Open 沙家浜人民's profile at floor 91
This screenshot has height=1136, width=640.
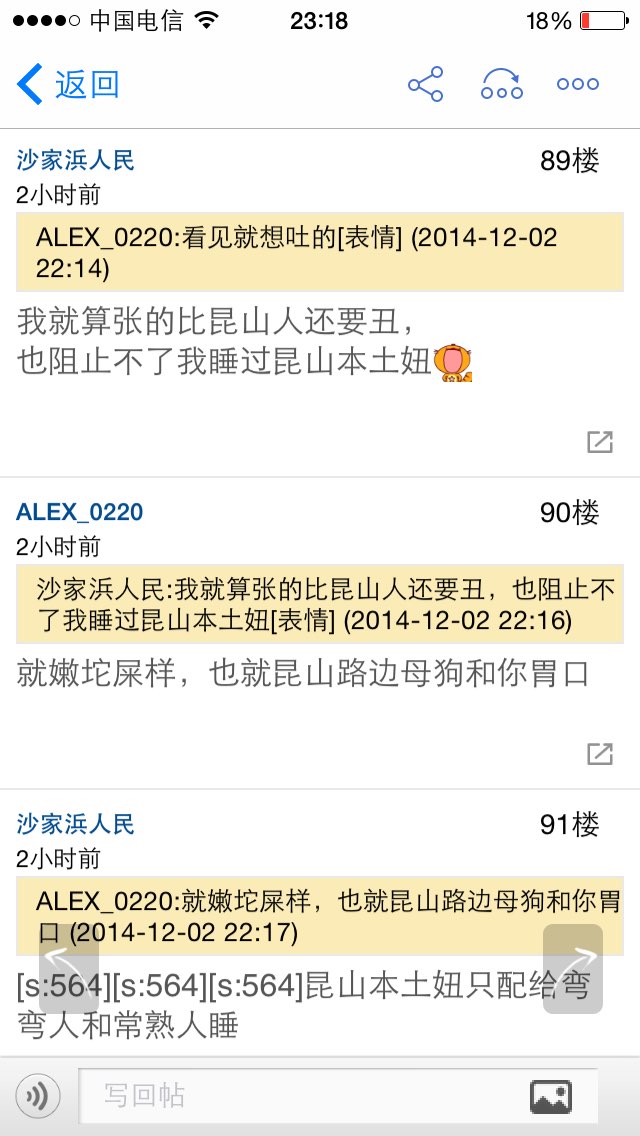click(75, 824)
